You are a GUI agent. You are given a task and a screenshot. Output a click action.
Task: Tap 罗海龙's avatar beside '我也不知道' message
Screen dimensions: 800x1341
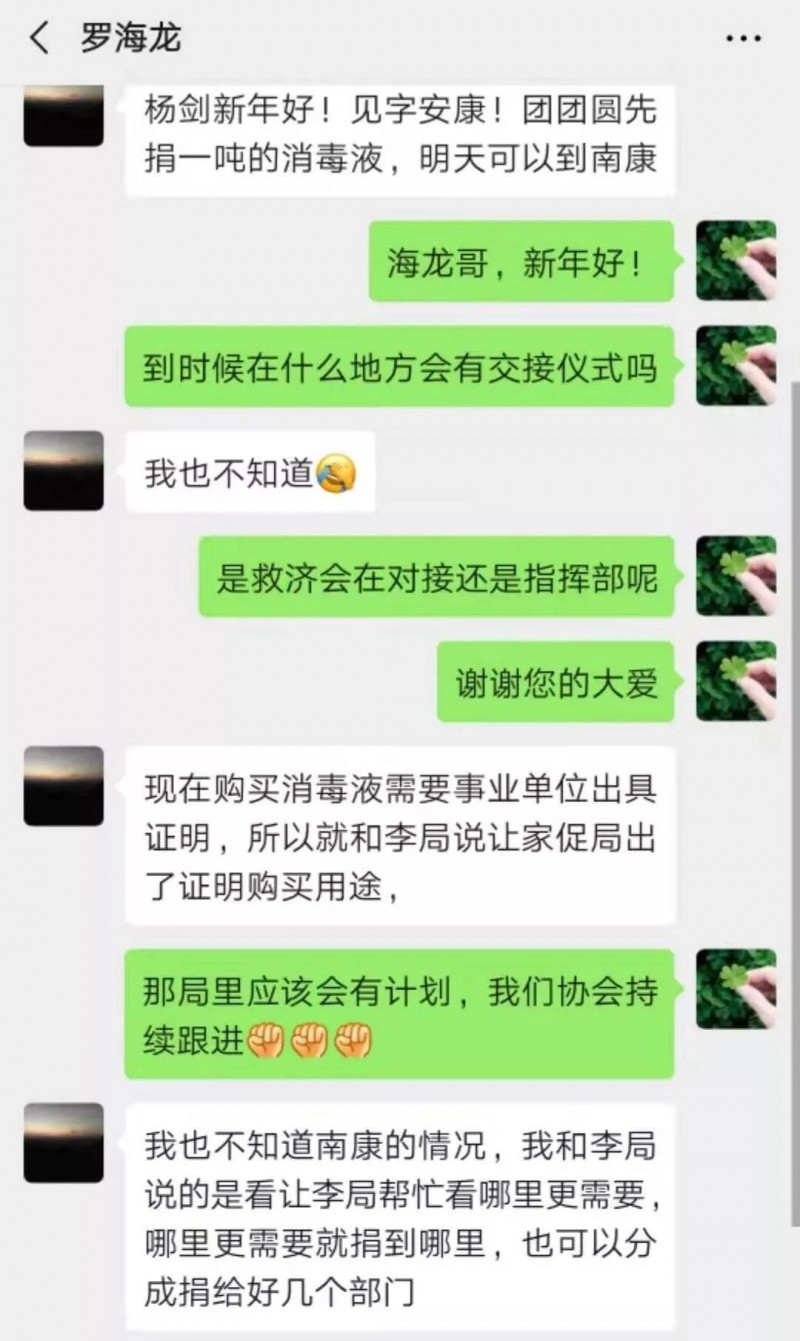click(x=62, y=470)
